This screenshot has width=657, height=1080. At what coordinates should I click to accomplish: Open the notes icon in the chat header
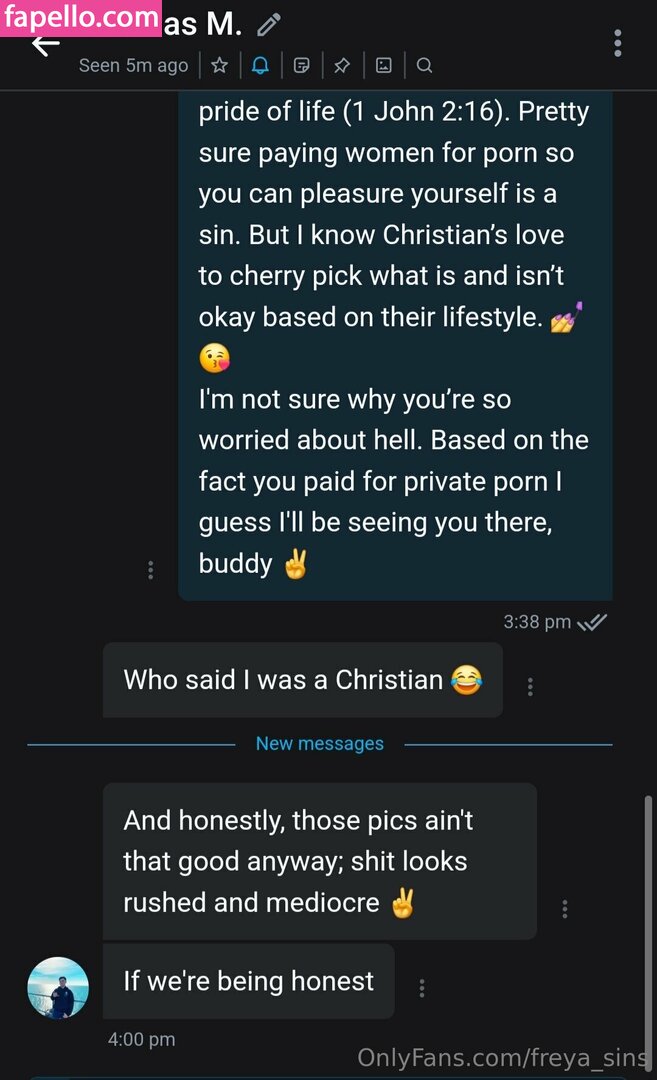301,66
